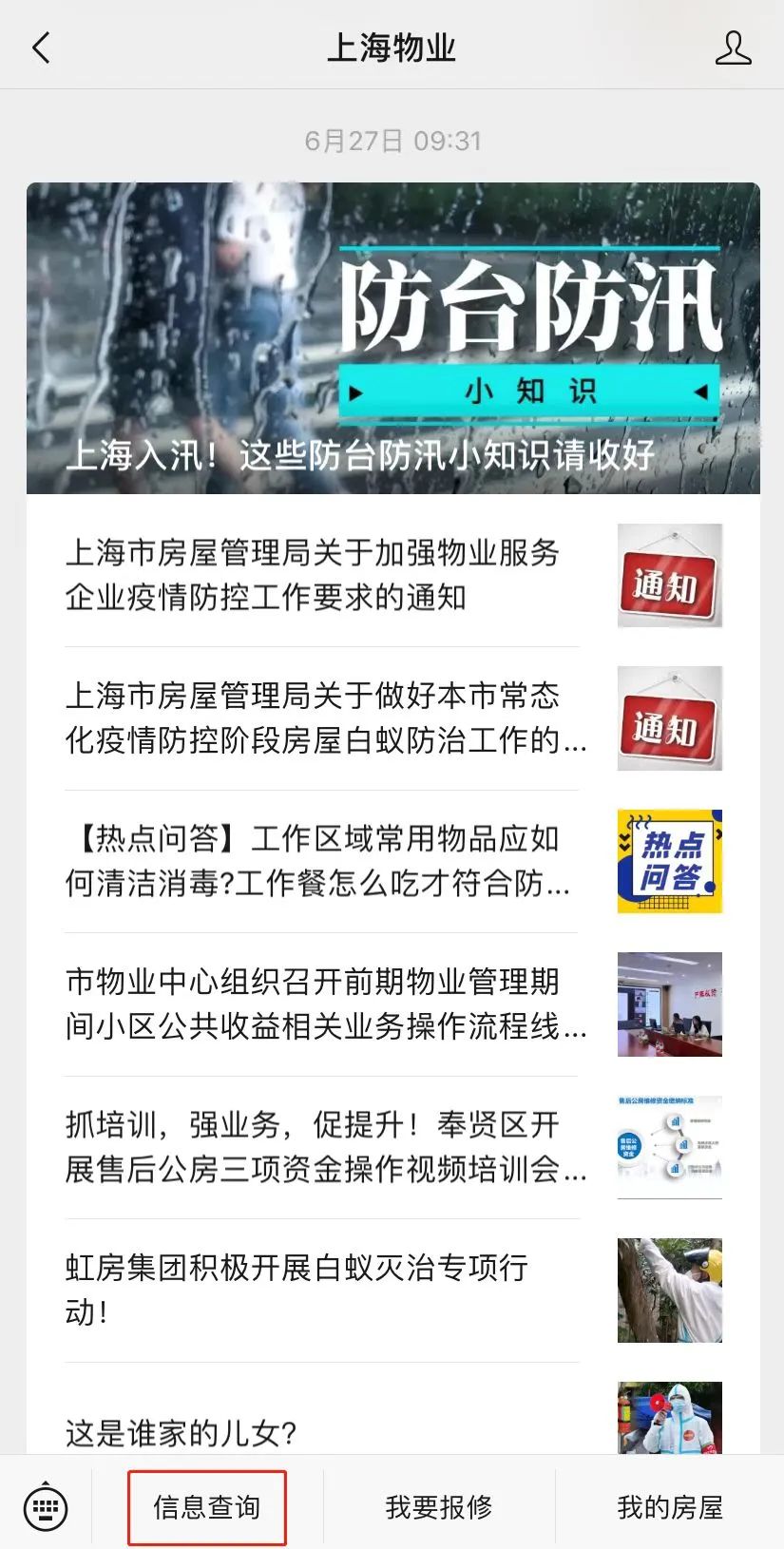The width and height of the screenshot is (784, 1549).
Task: Open the 信息查询 menu
Action: pyautogui.click(x=207, y=1507)
